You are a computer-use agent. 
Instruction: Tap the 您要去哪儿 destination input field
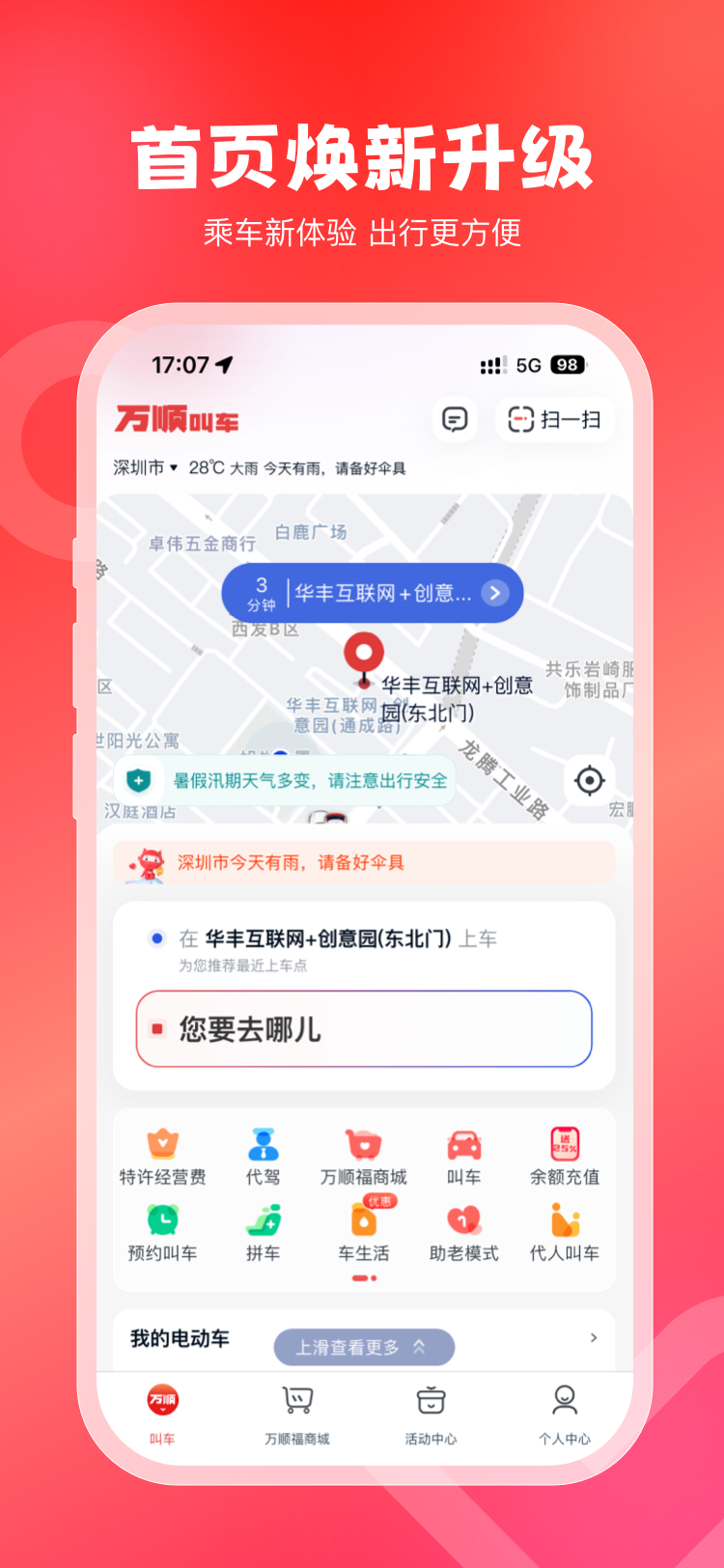(363, 1027)
